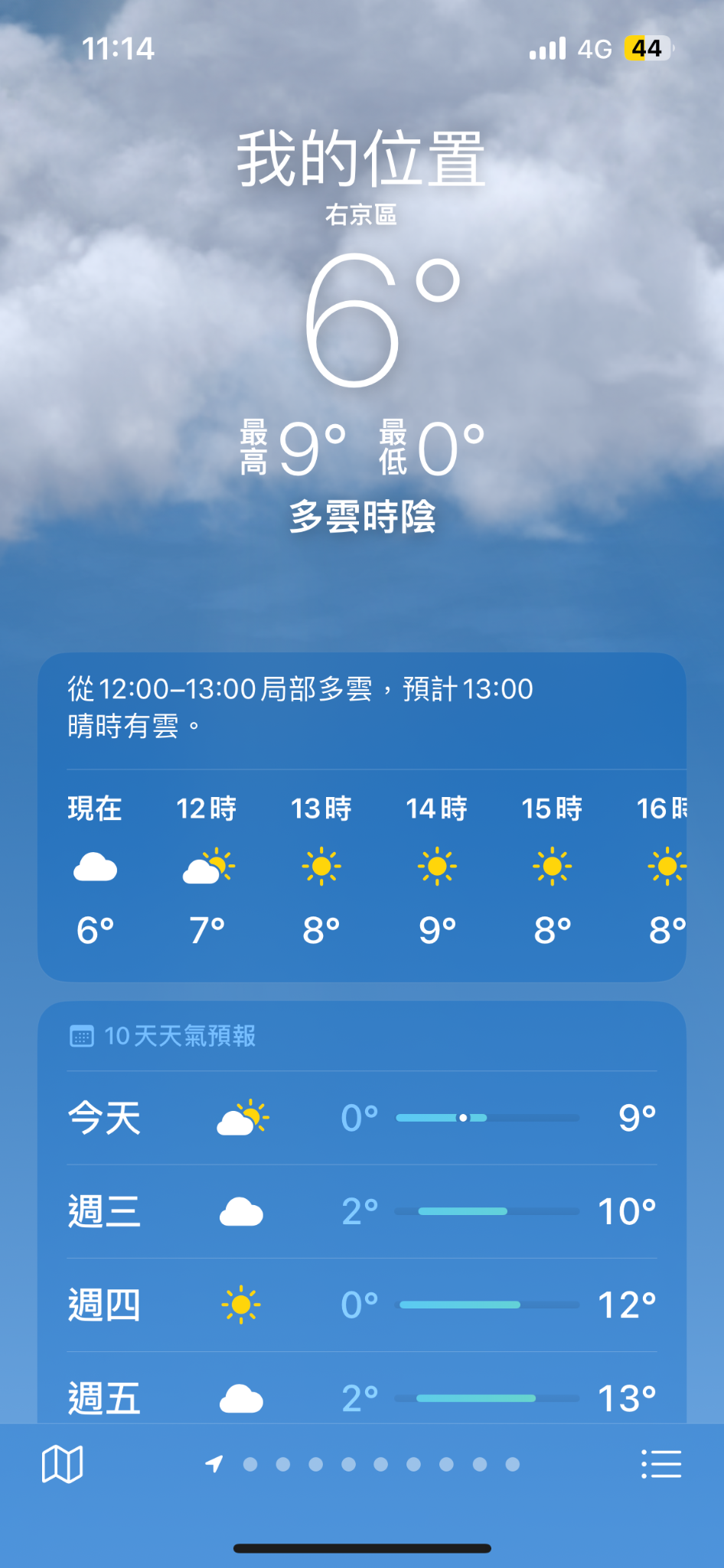
Task: Open today's forecast row 今天
Action: pos(362,1118)
